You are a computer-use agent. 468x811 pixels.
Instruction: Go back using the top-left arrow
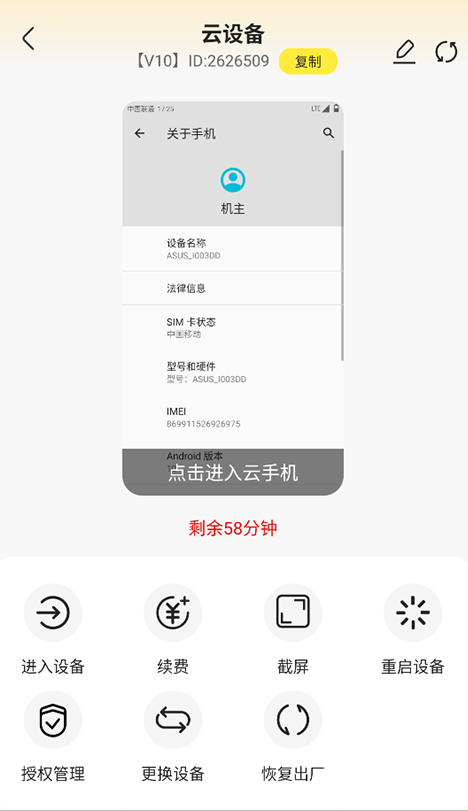[28, 39]
